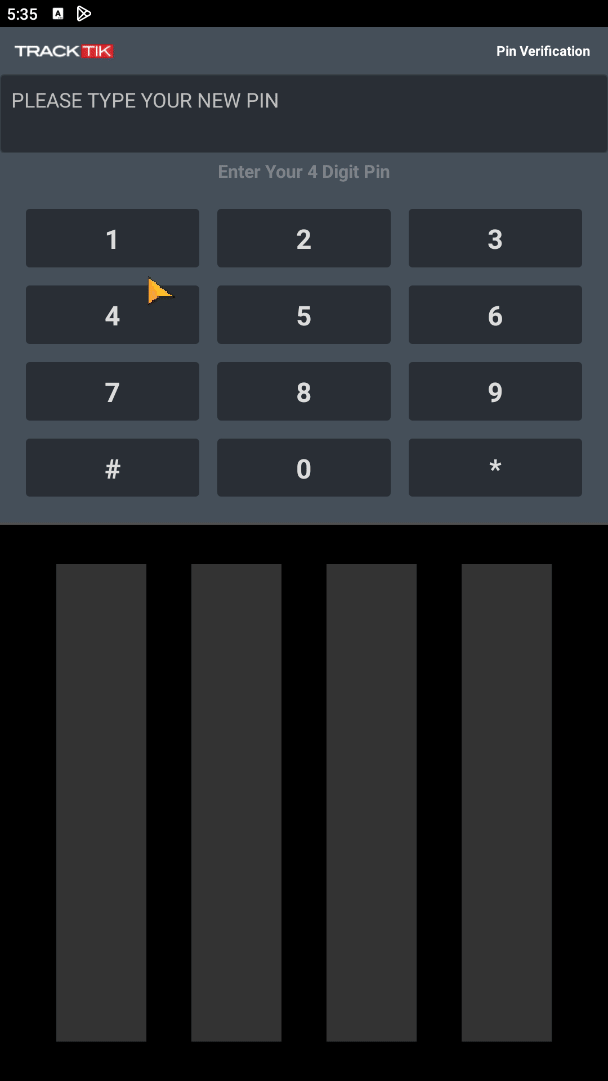The width and height of the screenshot is (608, 1081).
Task: Tap the 4 key
Action: [112, 315]
